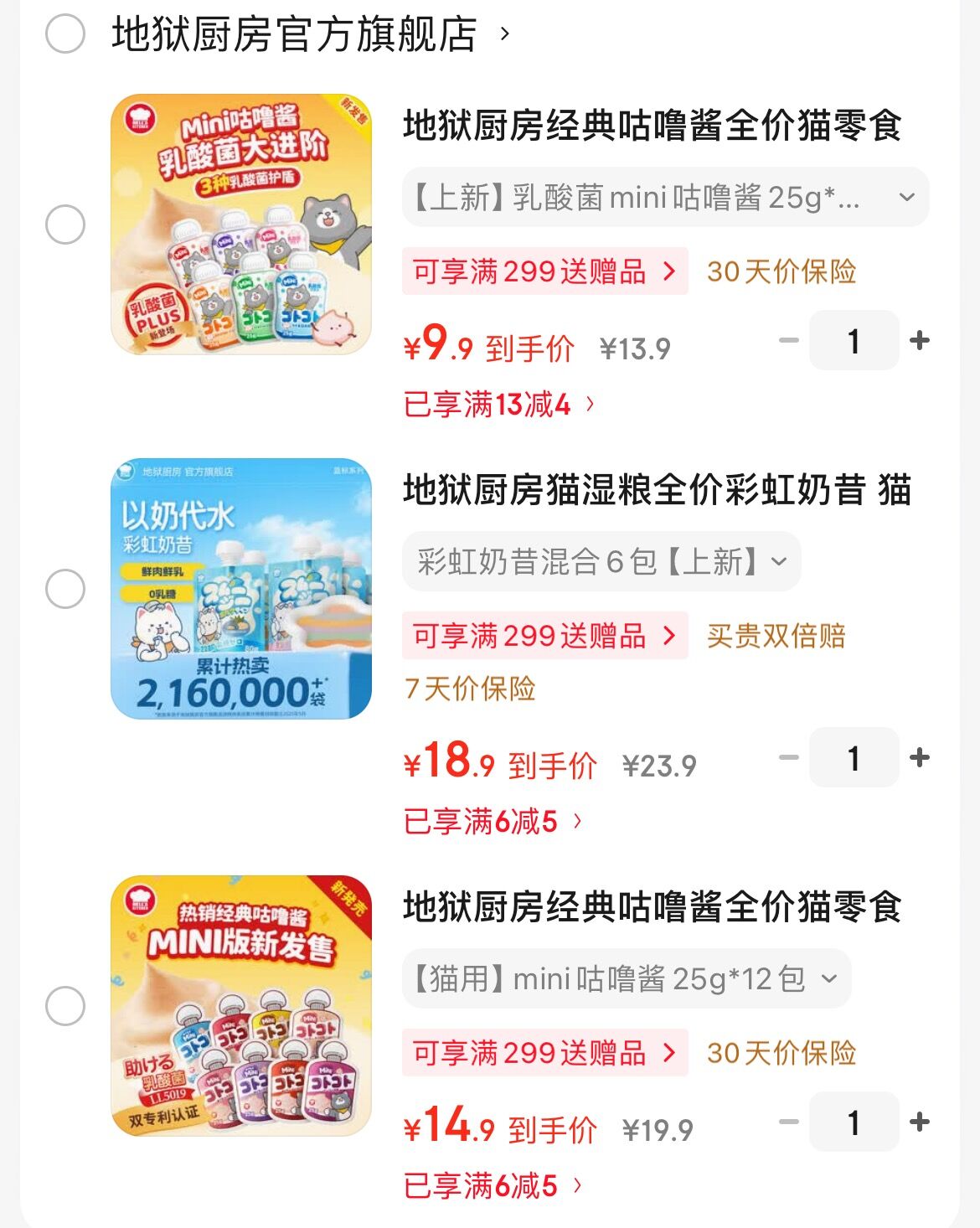Expand the 猫用 mini 咕噜酱 25g*12包 dropdown
The height and width of the screenshot is (1228, 980).
[x=624, y=978]
